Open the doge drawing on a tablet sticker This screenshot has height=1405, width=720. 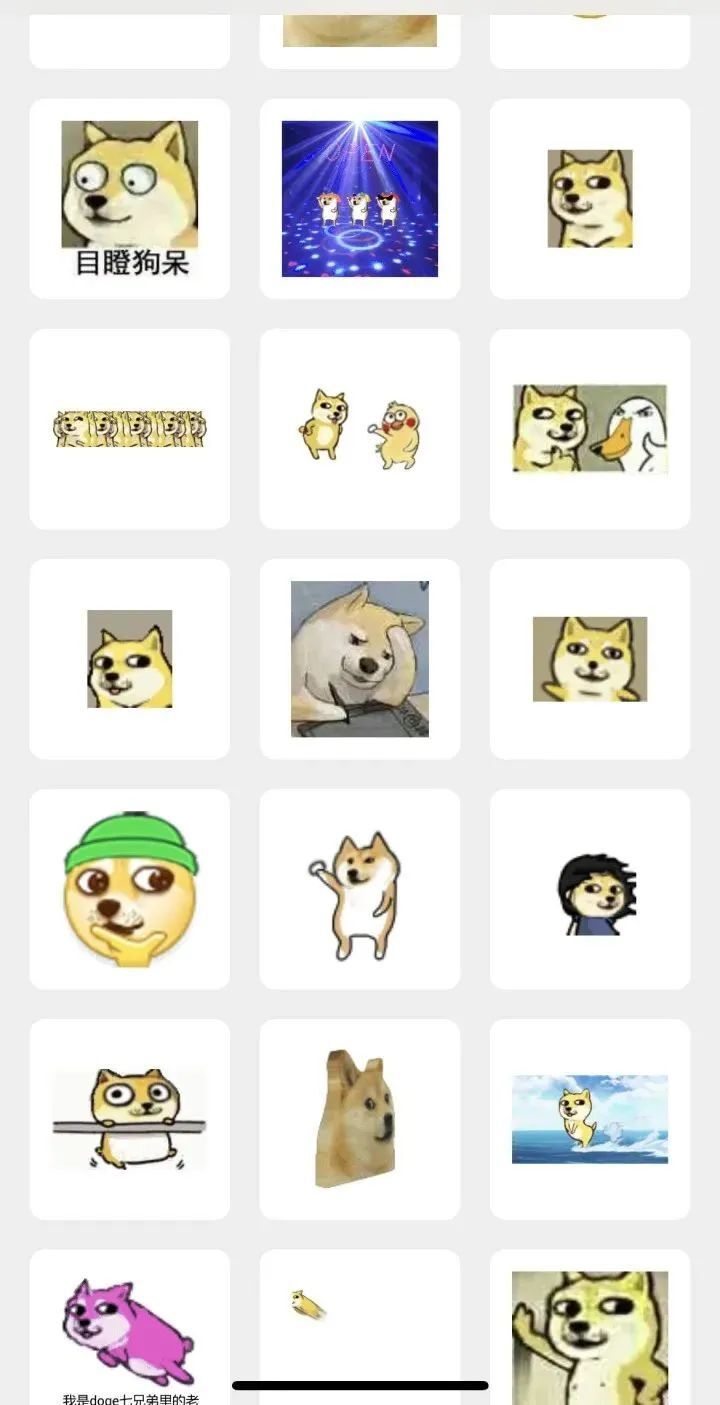click(360, 658)
